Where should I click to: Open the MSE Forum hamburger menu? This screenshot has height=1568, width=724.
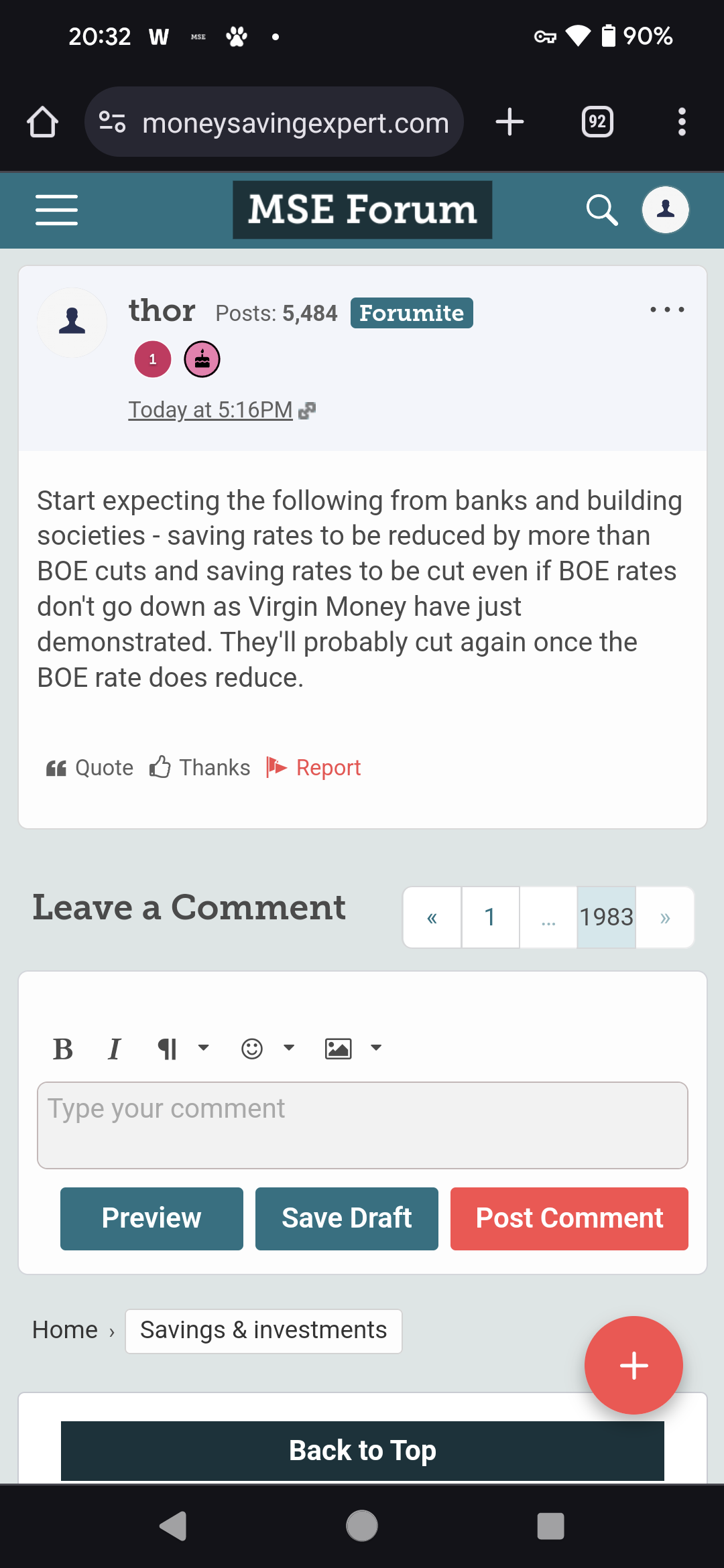tap(56, 210)
